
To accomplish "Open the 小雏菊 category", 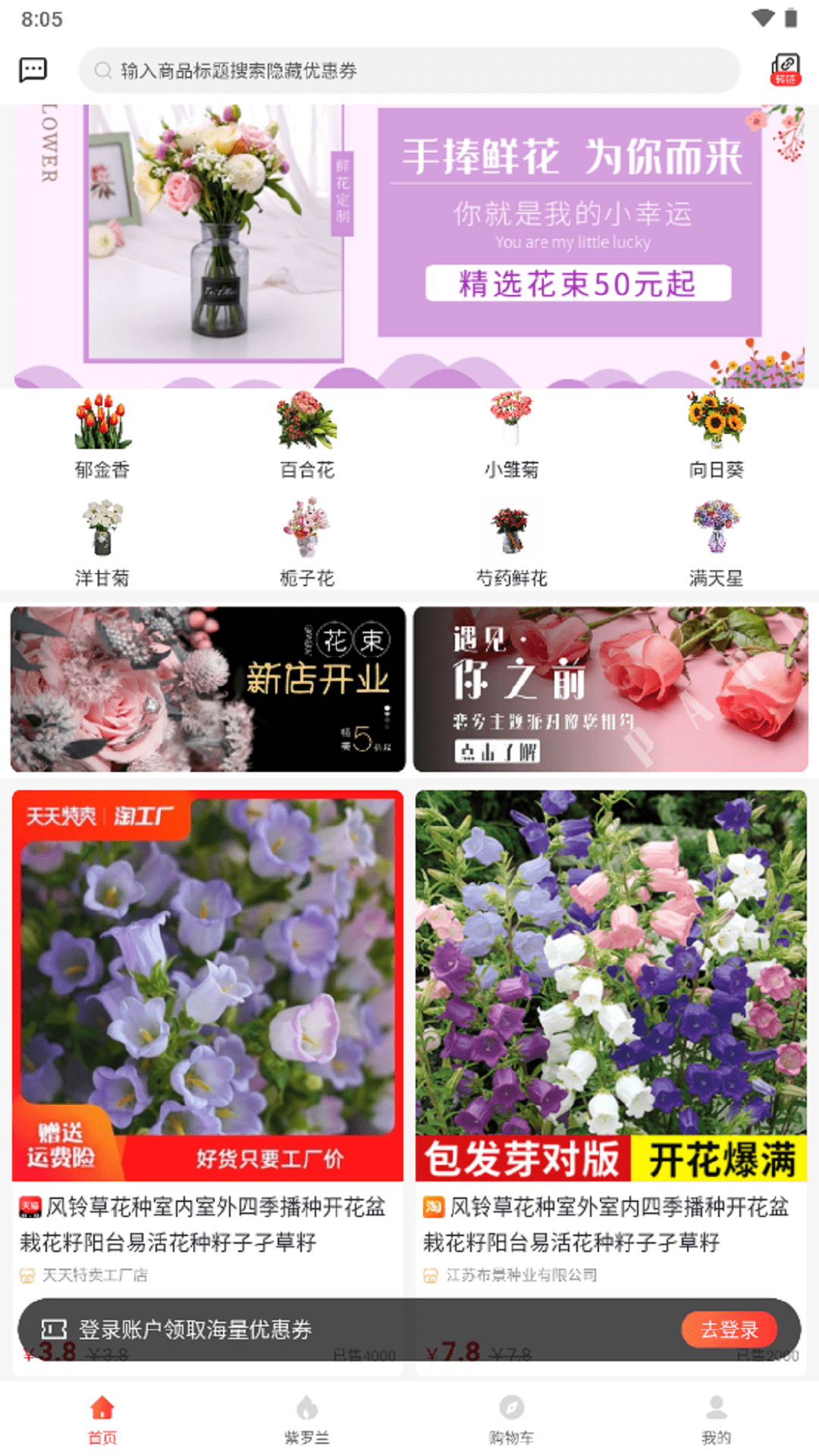I will [x=512, y=436].
